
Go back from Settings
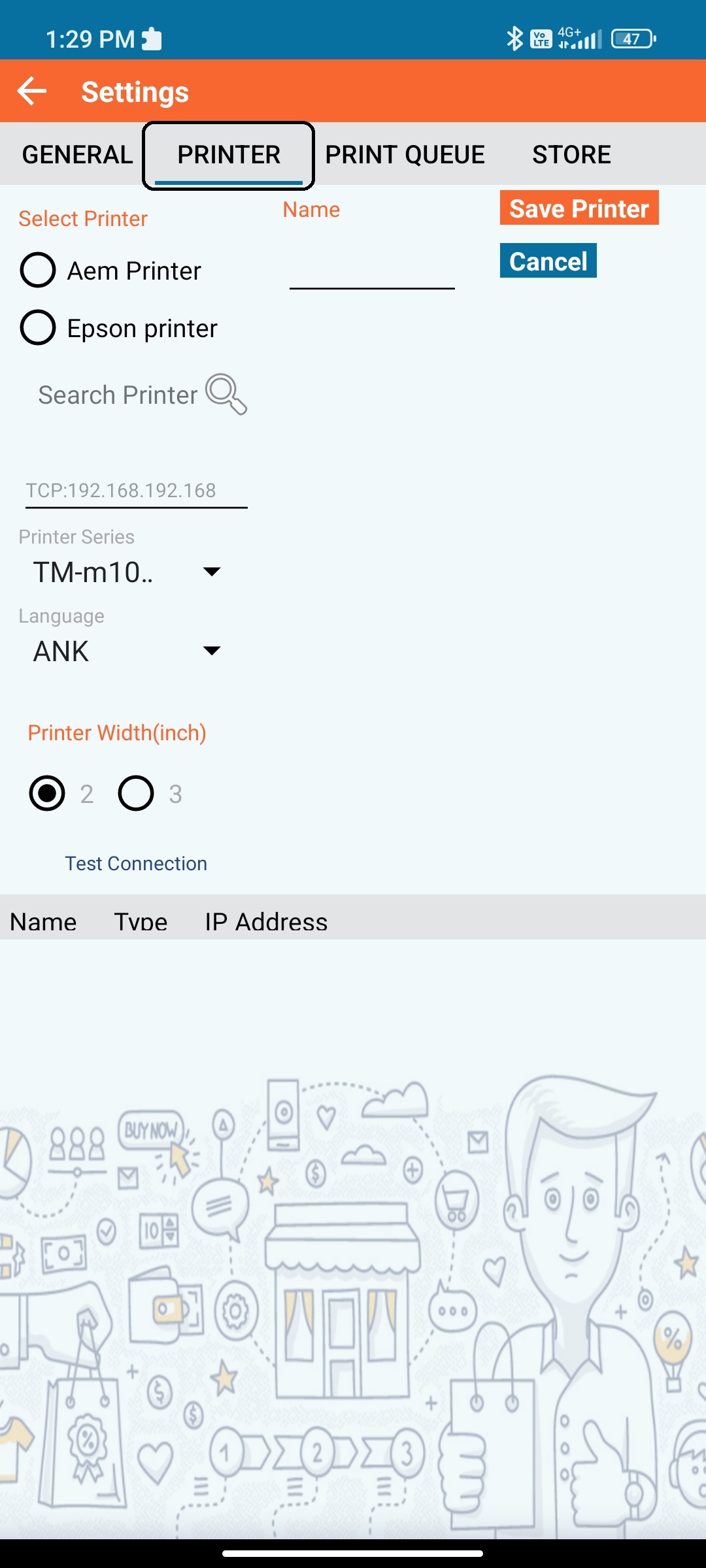[32, 91]
